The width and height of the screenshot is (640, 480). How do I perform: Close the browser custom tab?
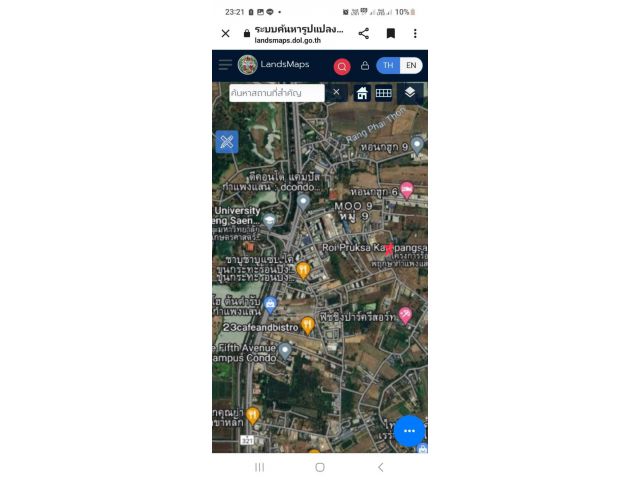point(226,33)
